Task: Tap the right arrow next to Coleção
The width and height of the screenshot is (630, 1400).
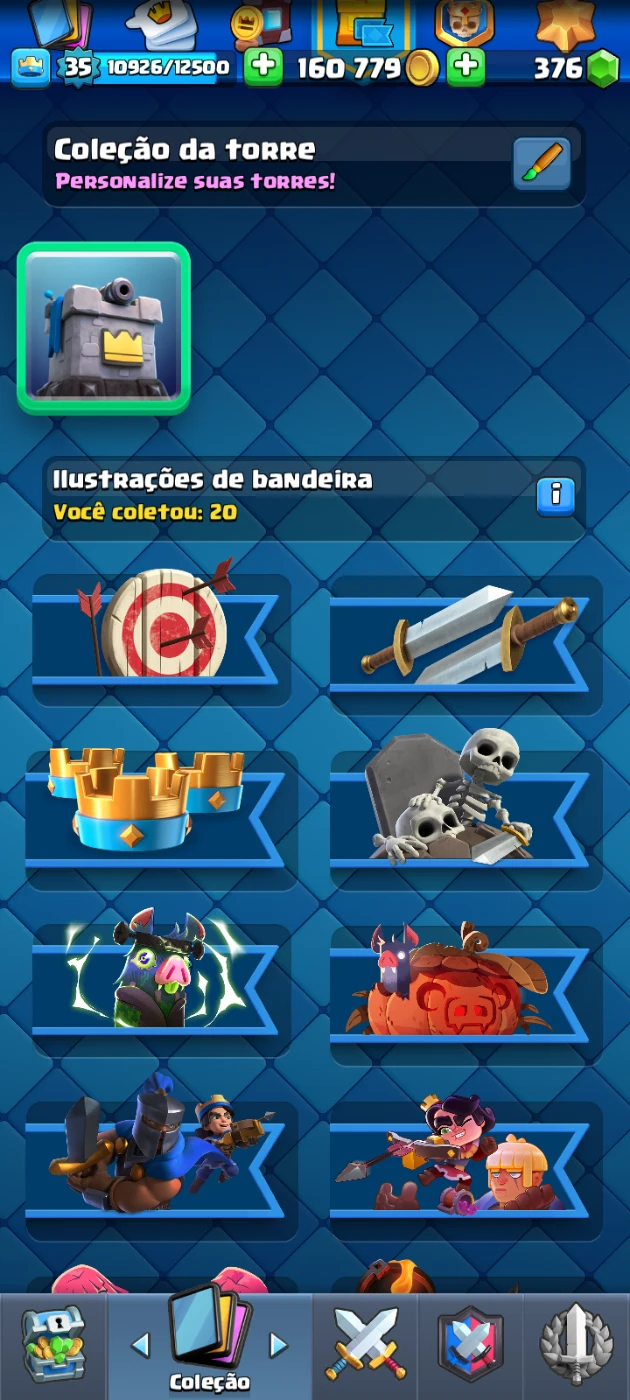Action: pyautogui.click(x=279, y=1345)
